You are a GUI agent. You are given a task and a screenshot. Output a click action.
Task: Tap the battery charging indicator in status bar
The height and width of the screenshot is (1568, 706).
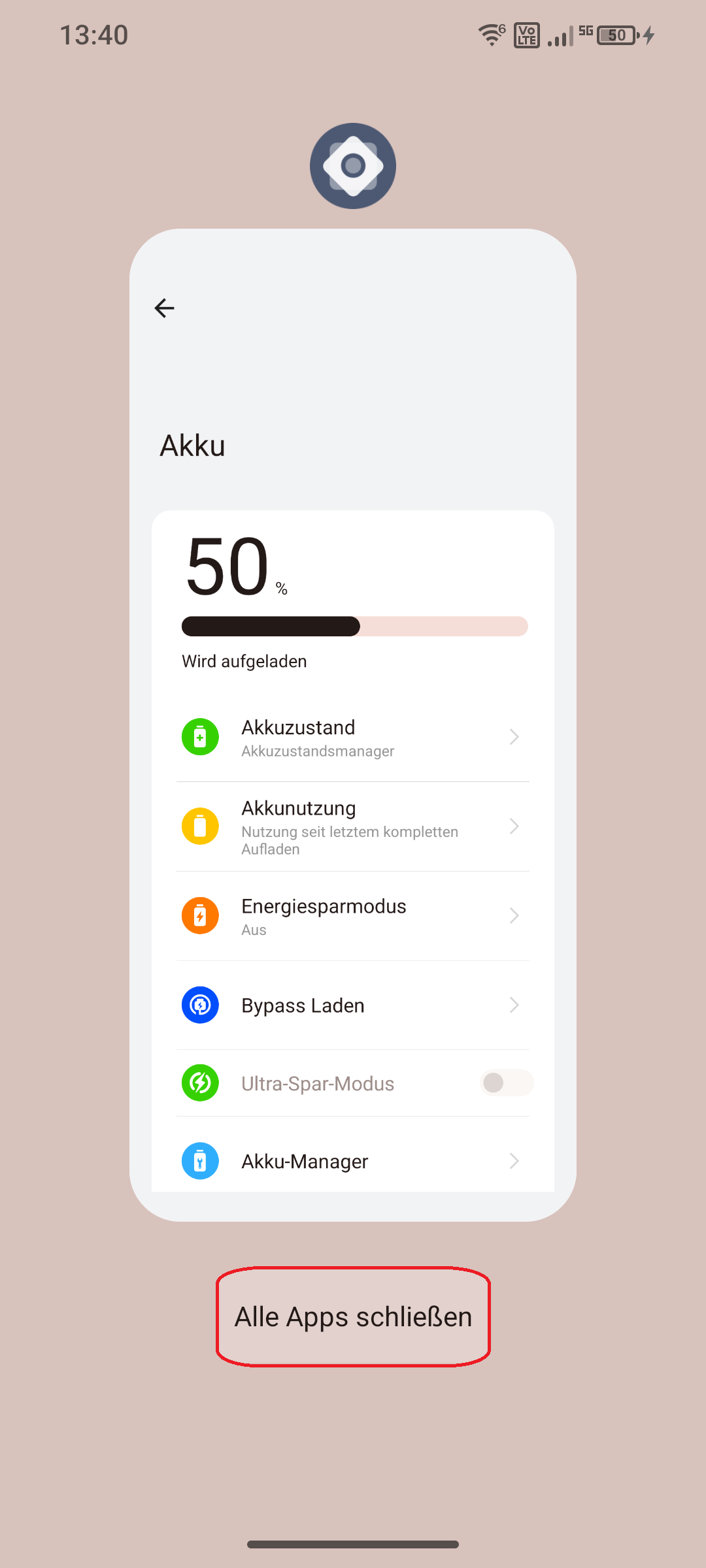[615, 36]
